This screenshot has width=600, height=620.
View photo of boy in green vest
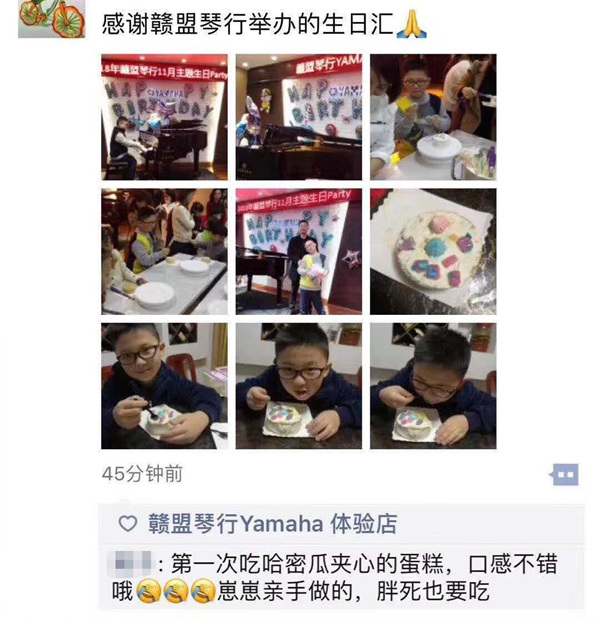(x=432, y=117)
